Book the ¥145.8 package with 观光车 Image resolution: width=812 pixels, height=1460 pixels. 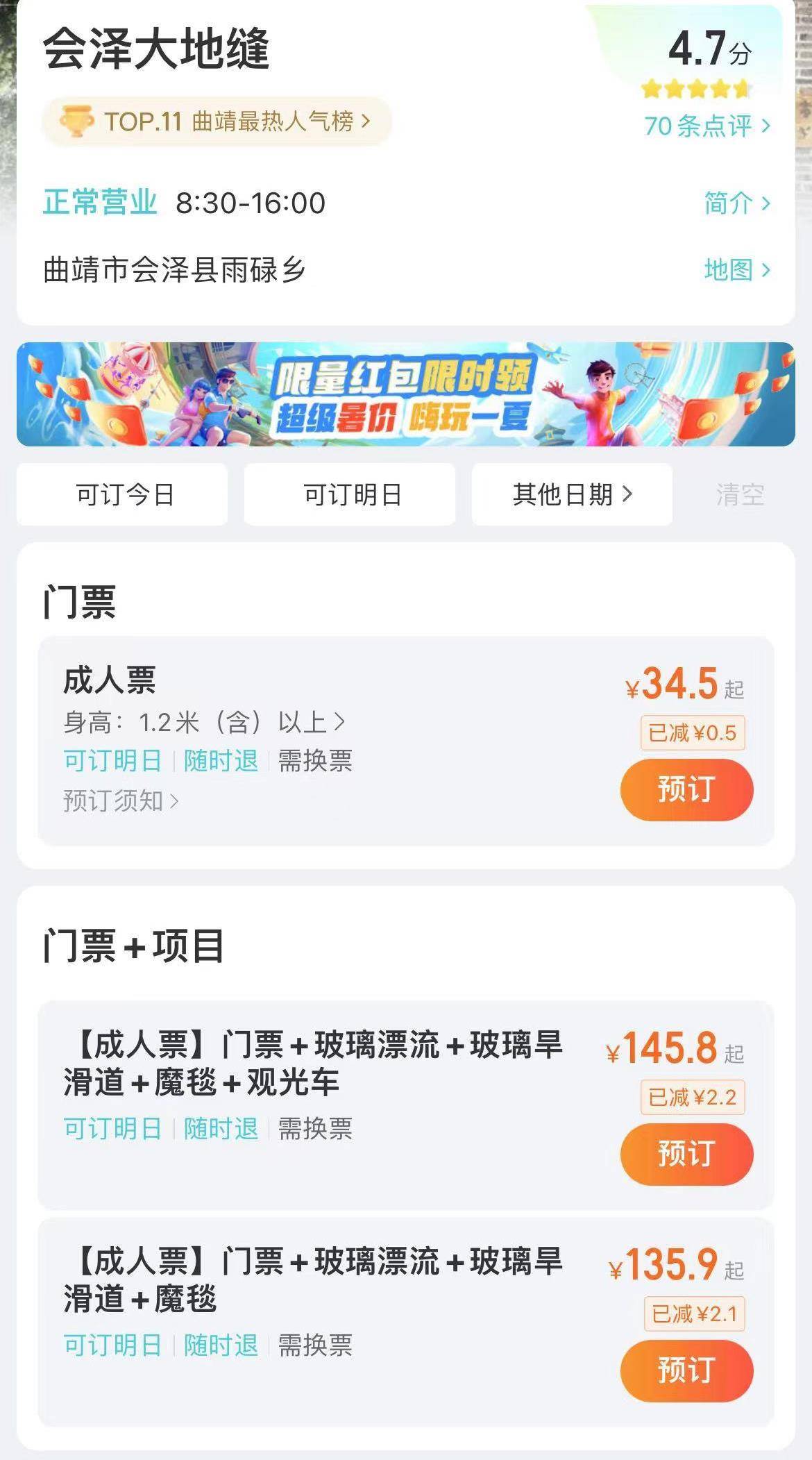(x=686, y=1154)
